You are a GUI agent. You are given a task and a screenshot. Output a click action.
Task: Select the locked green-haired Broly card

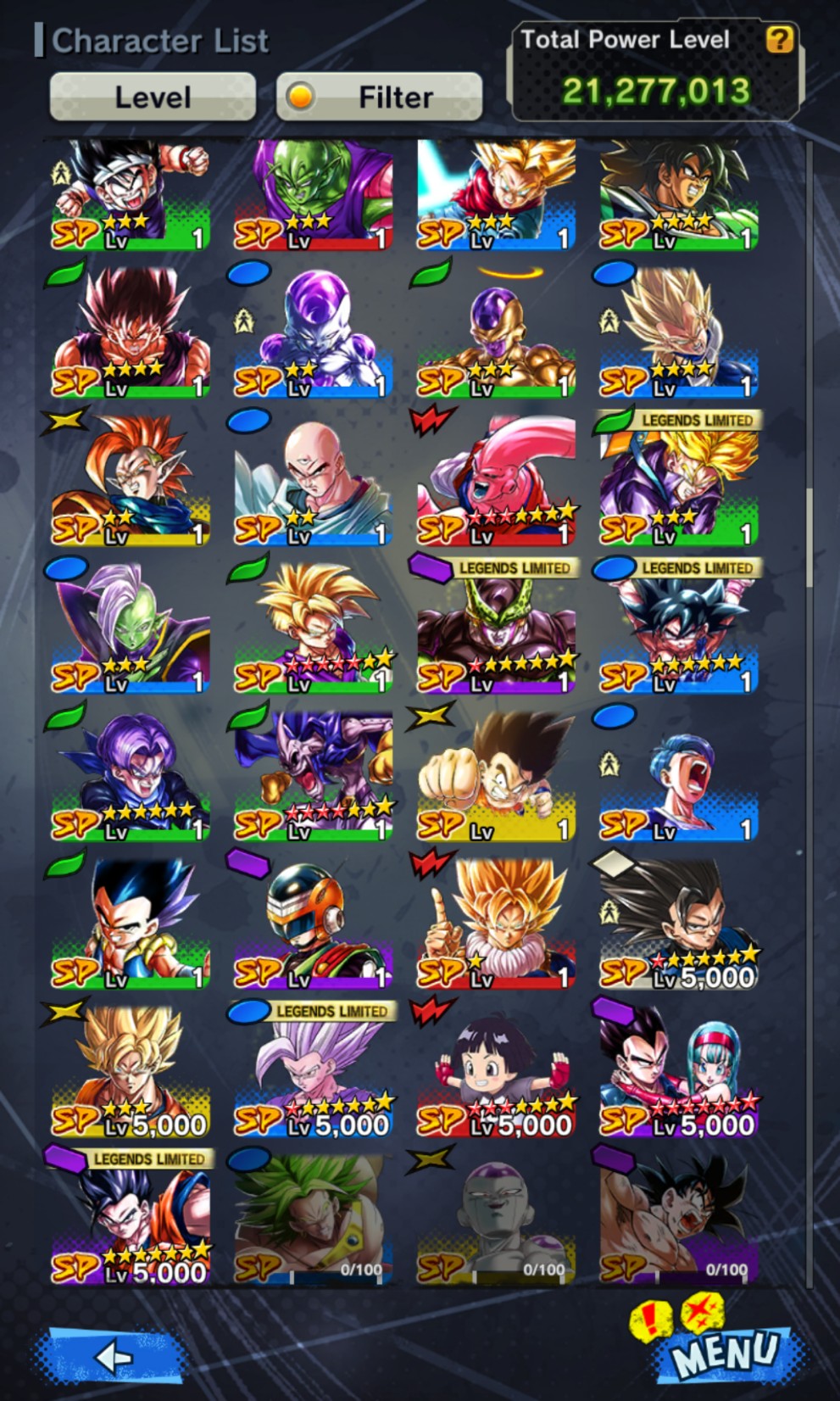[x=313, y=1218]
